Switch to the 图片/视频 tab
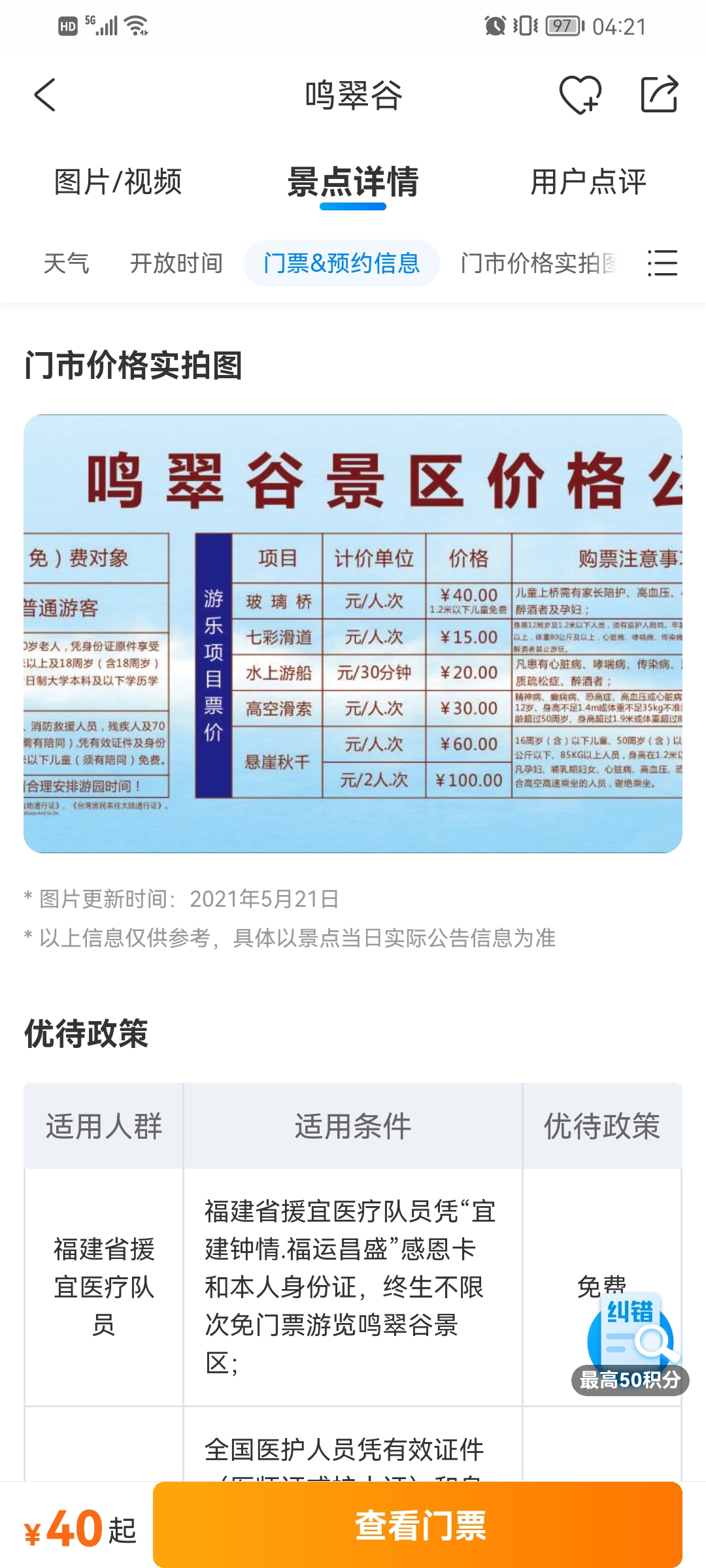 click(118, 182)
